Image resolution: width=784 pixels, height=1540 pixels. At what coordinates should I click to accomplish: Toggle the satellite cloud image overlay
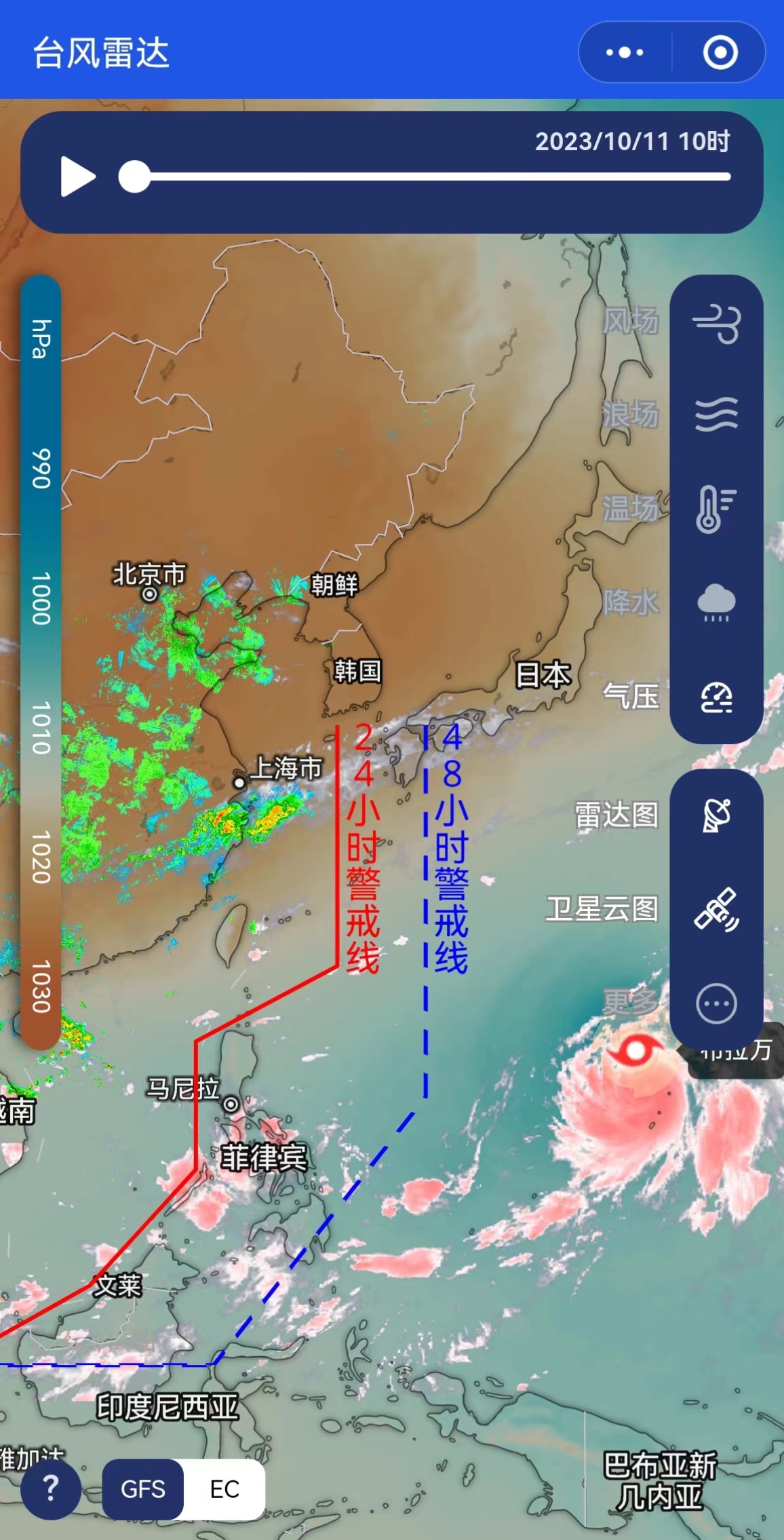click(716, 909)
